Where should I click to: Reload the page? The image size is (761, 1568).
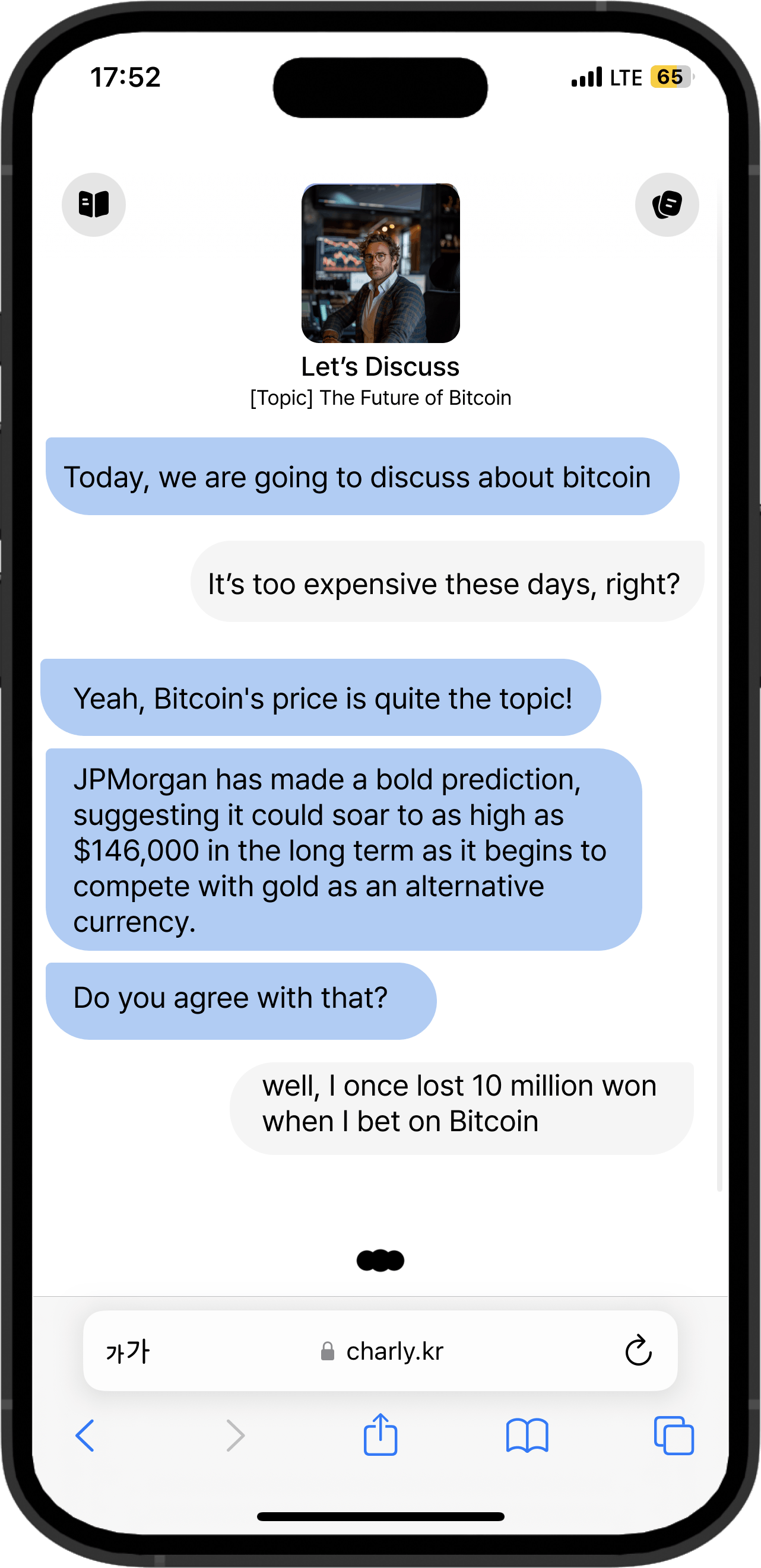tap(638, 1351)
